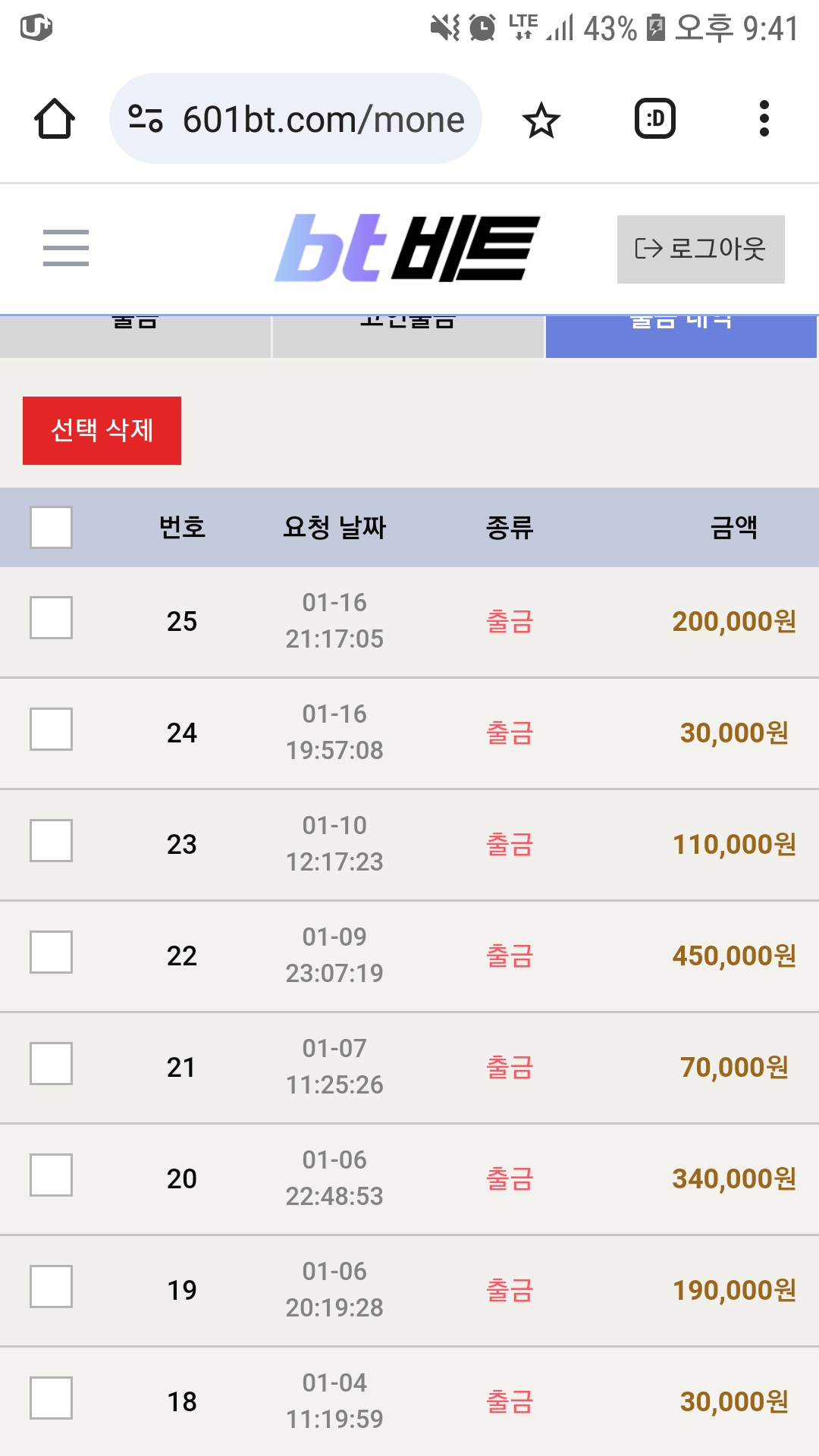Open the browser three-dot menu
The width and height of the screenshot is (819, 1456).
764,119
